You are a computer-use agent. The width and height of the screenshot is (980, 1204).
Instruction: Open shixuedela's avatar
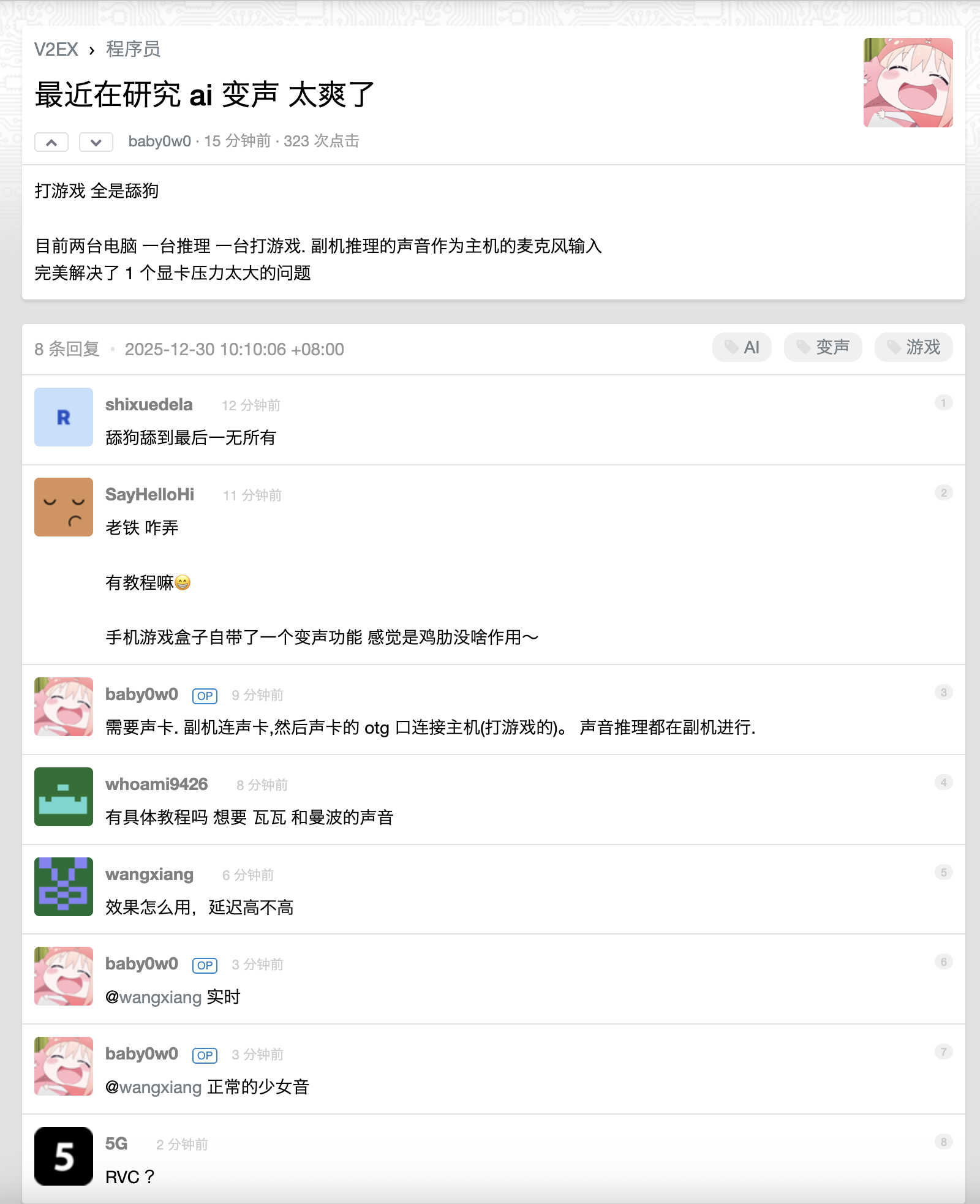coord(64,417)
